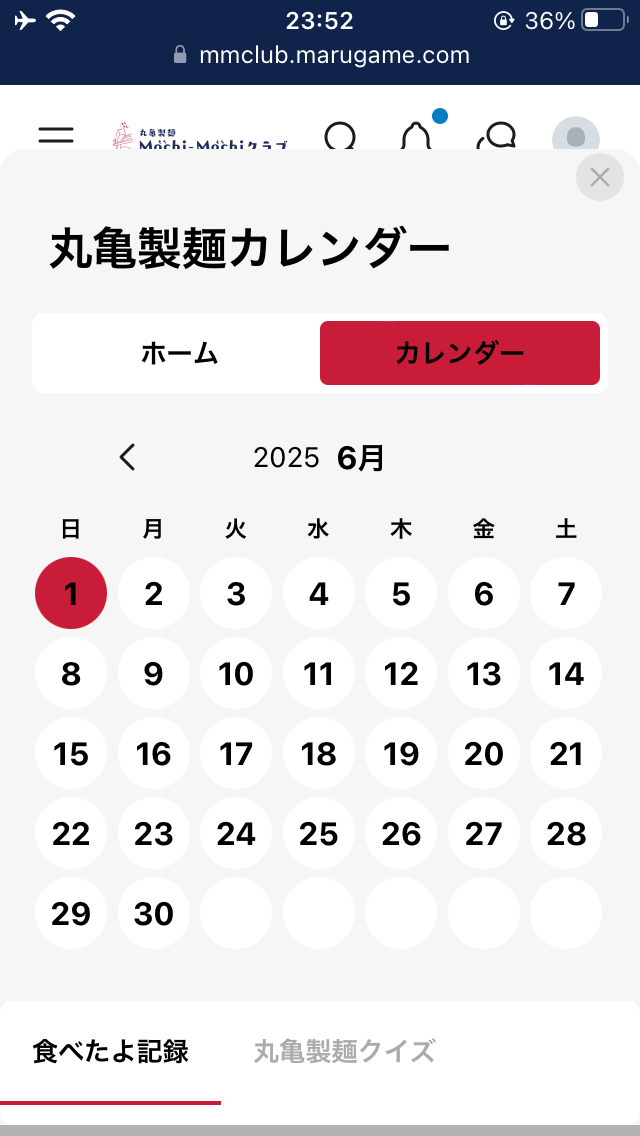Screen dimensions: 640x1136
Task: Choose the 7th on the calendar
Action: click(x=566, y=593)
